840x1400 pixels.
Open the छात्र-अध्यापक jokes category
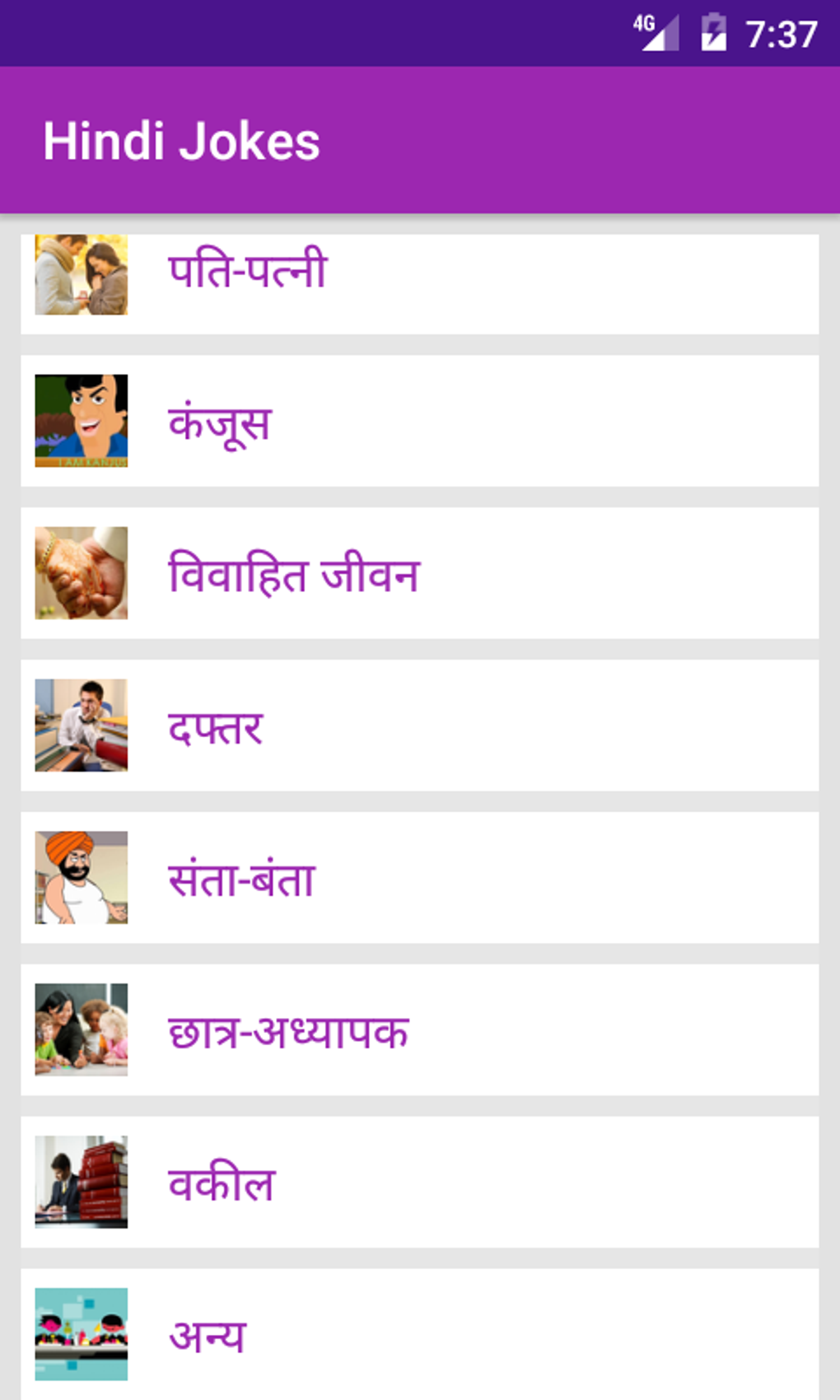[x=420, y=1030]
